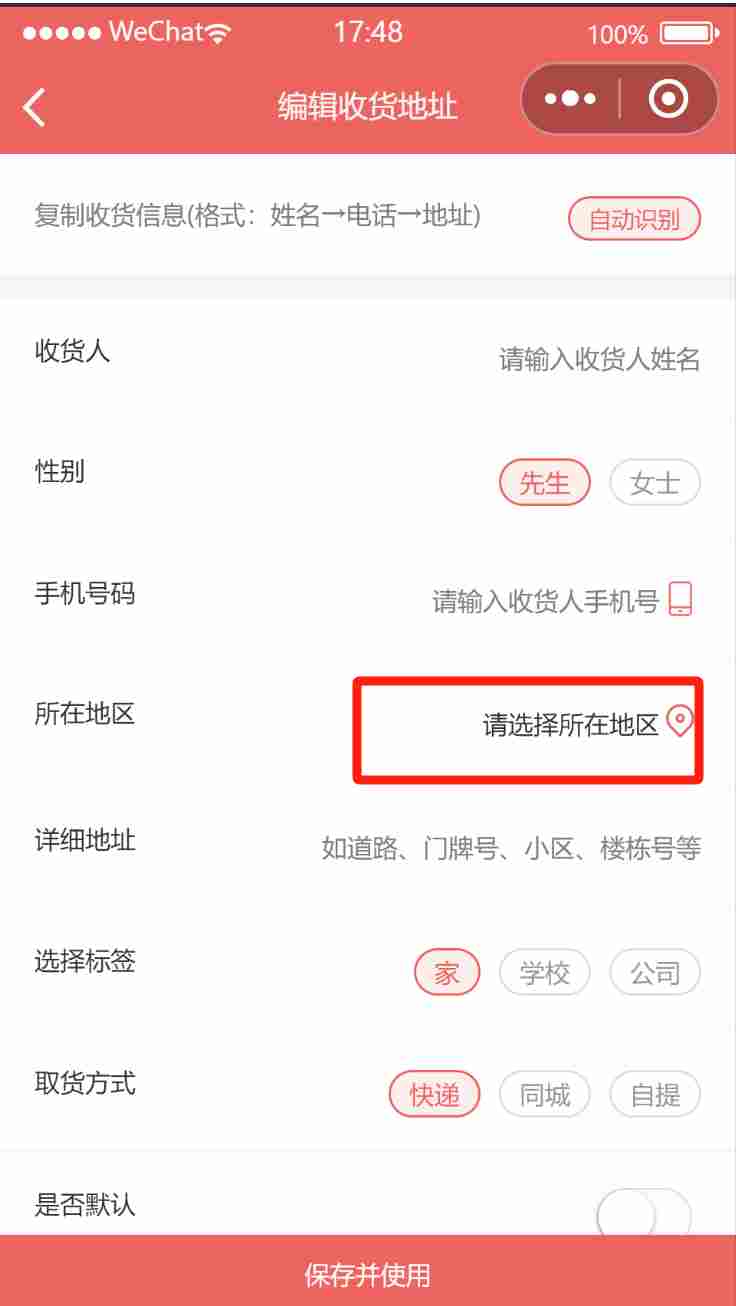Select 女士 as gender
Viewport: 736px width, 1306px height.
click(655, 484)
